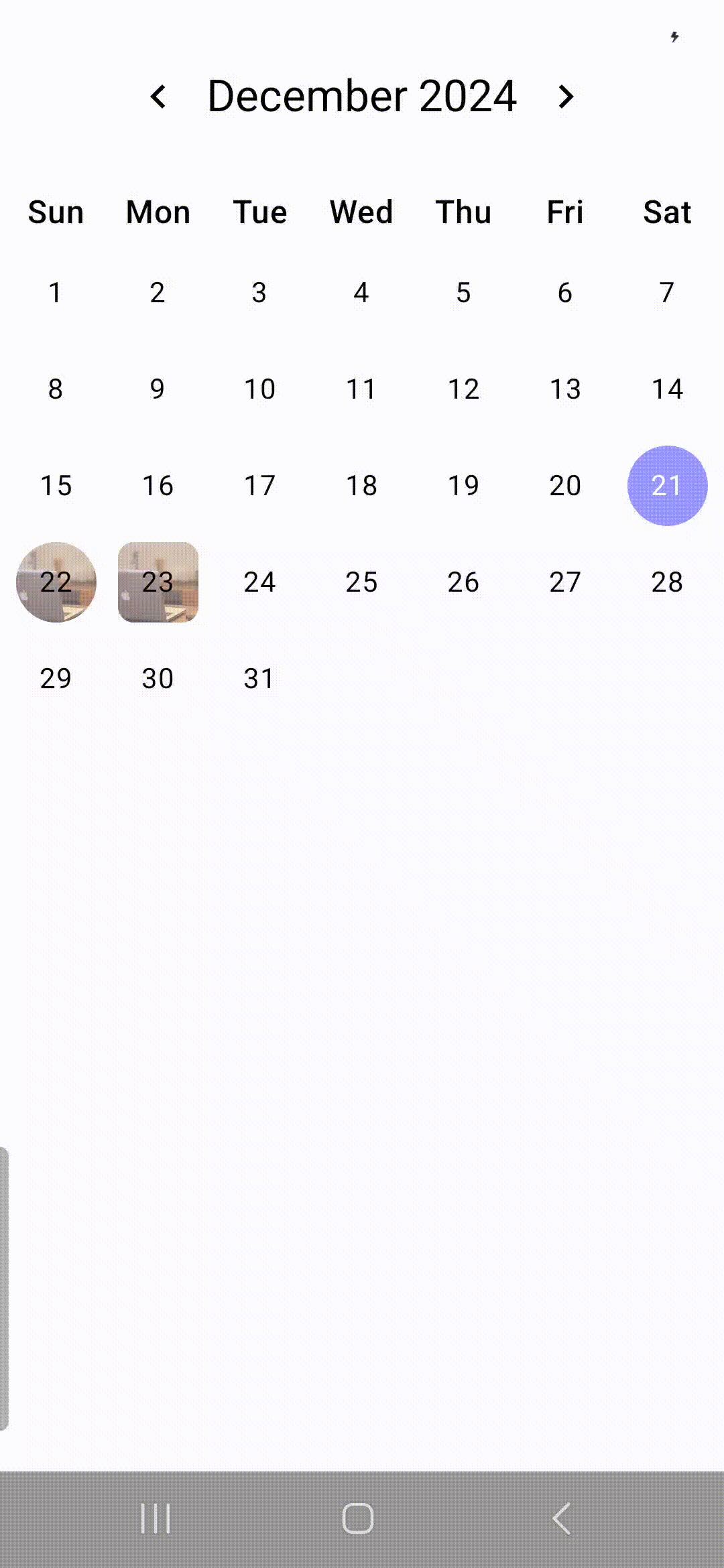The height and width of the screenshot is (1568, 724).
Task: Pick December 10 on the calendar
Action: [260, 389]
